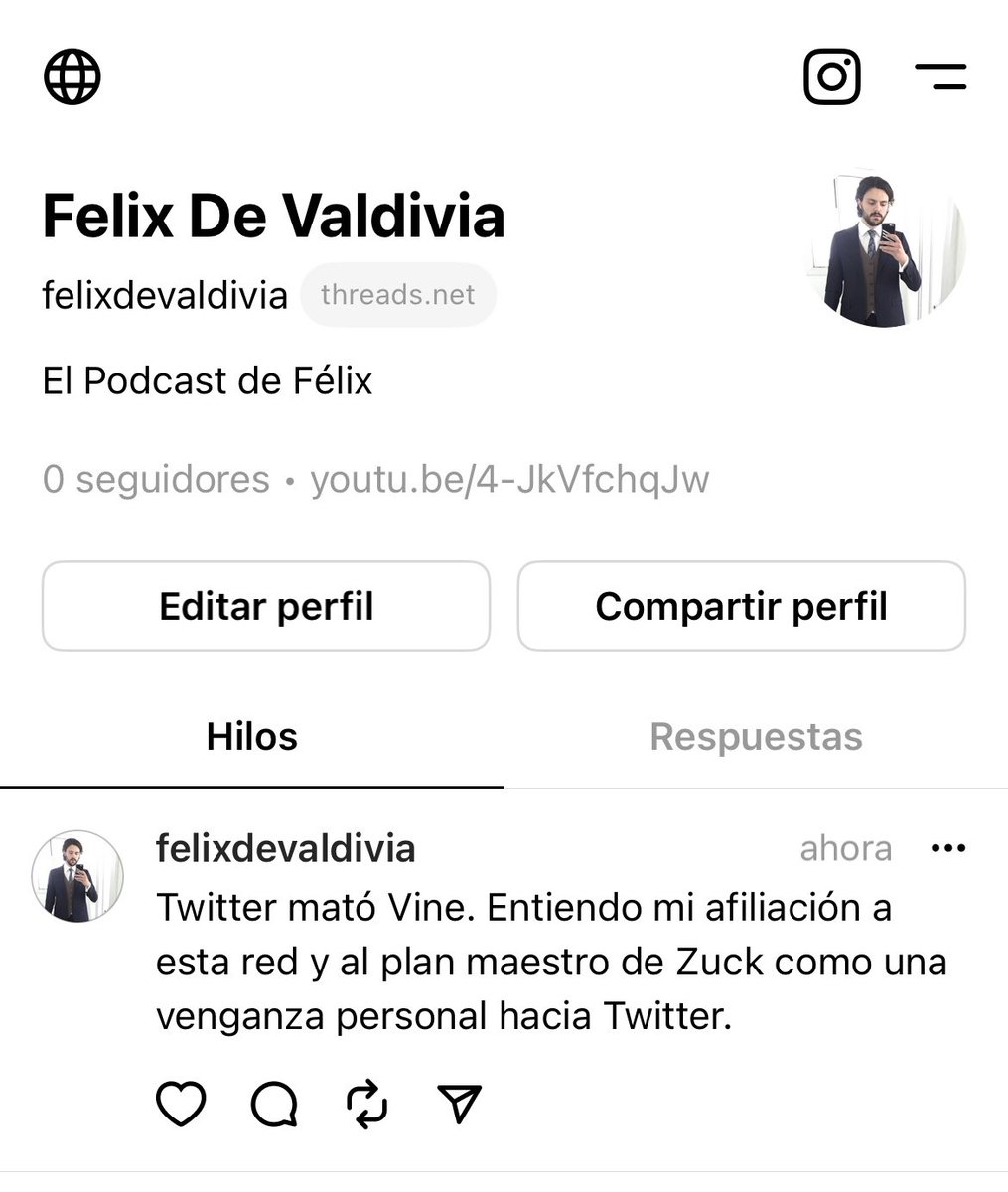Tap the Editar perfil button
Viewport: 1008px width, 1192px height.
pyautogui.click(x=266, y=606)
